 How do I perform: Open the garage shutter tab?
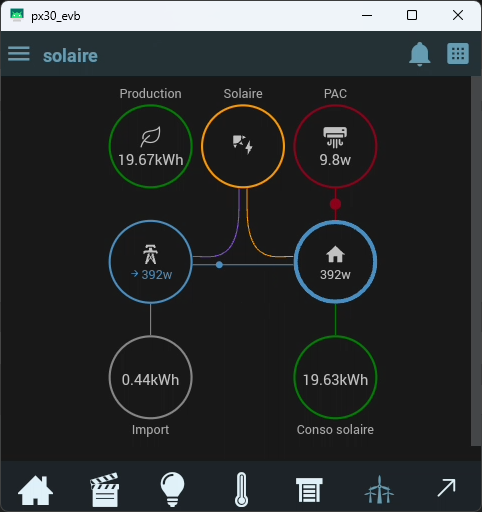[x=309, y=490]
